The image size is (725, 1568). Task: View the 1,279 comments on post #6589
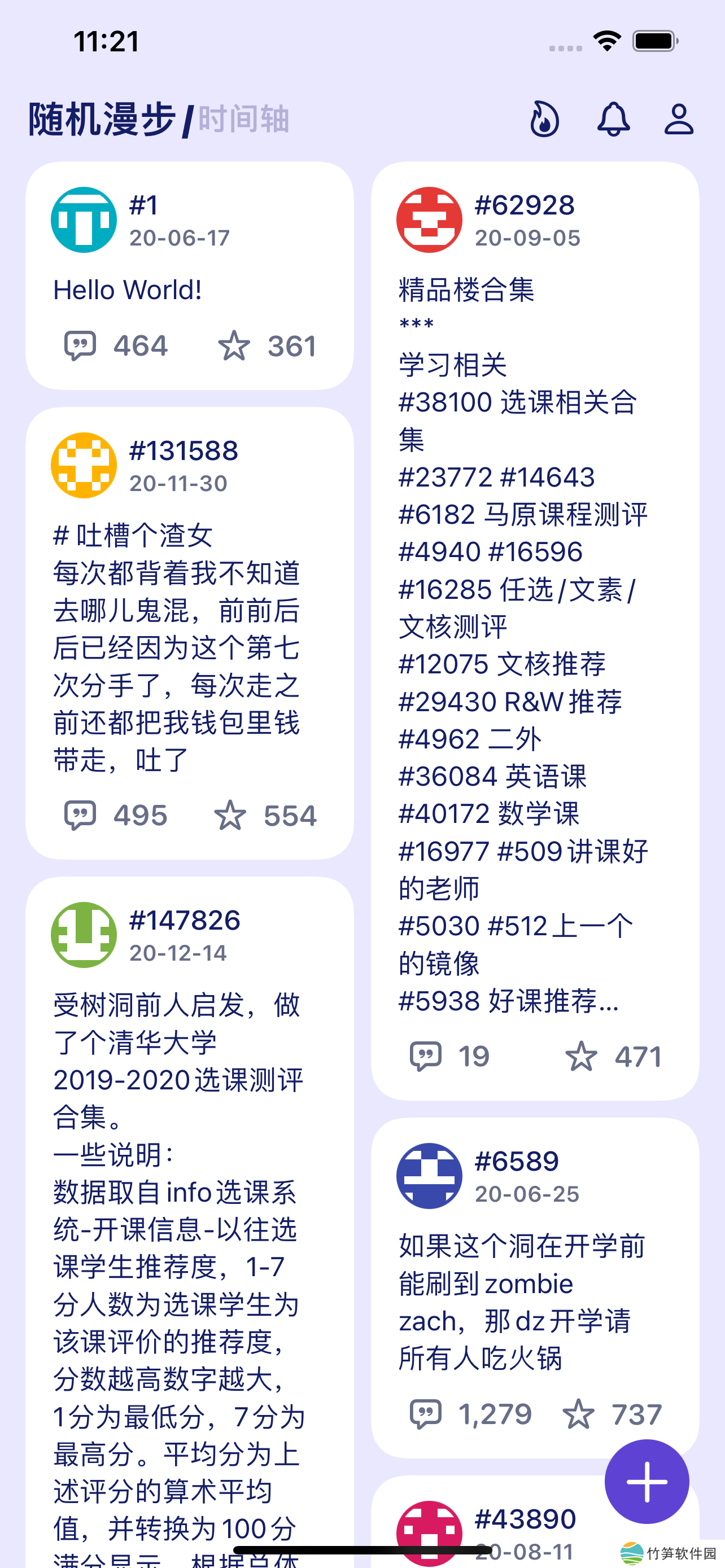point(426,1414)
